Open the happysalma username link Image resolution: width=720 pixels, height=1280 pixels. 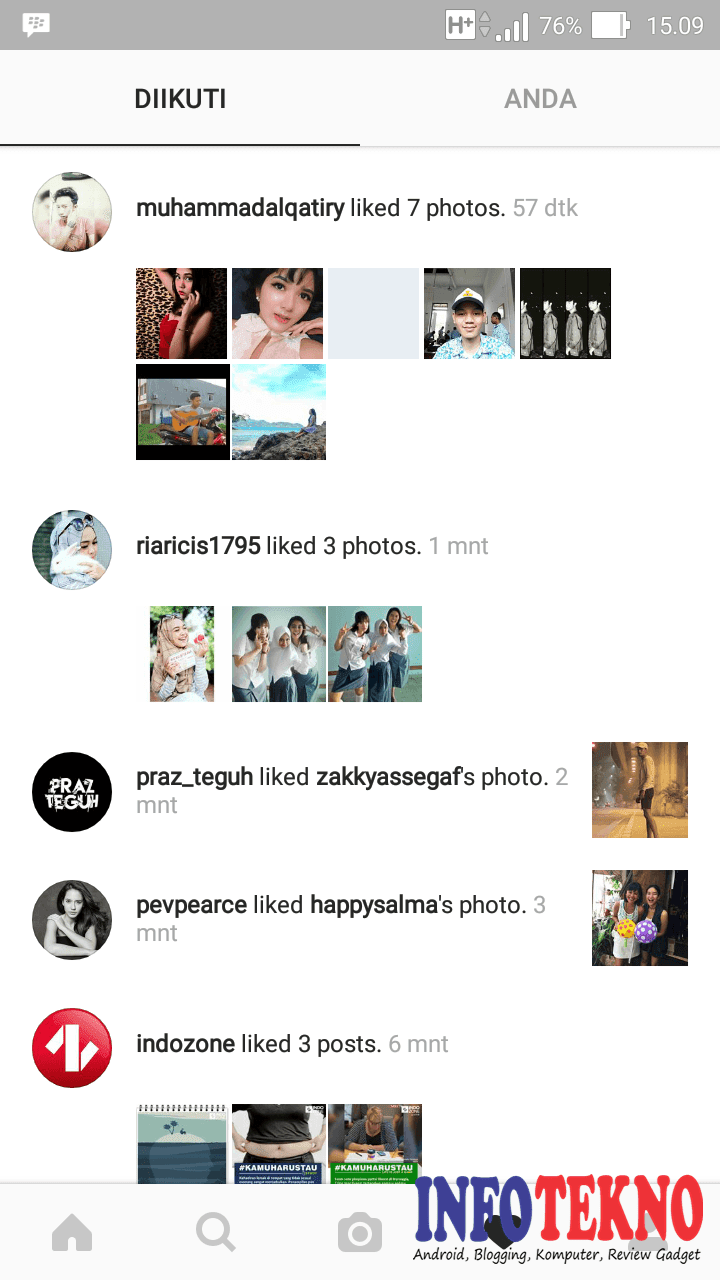click(x=374, y=905)
